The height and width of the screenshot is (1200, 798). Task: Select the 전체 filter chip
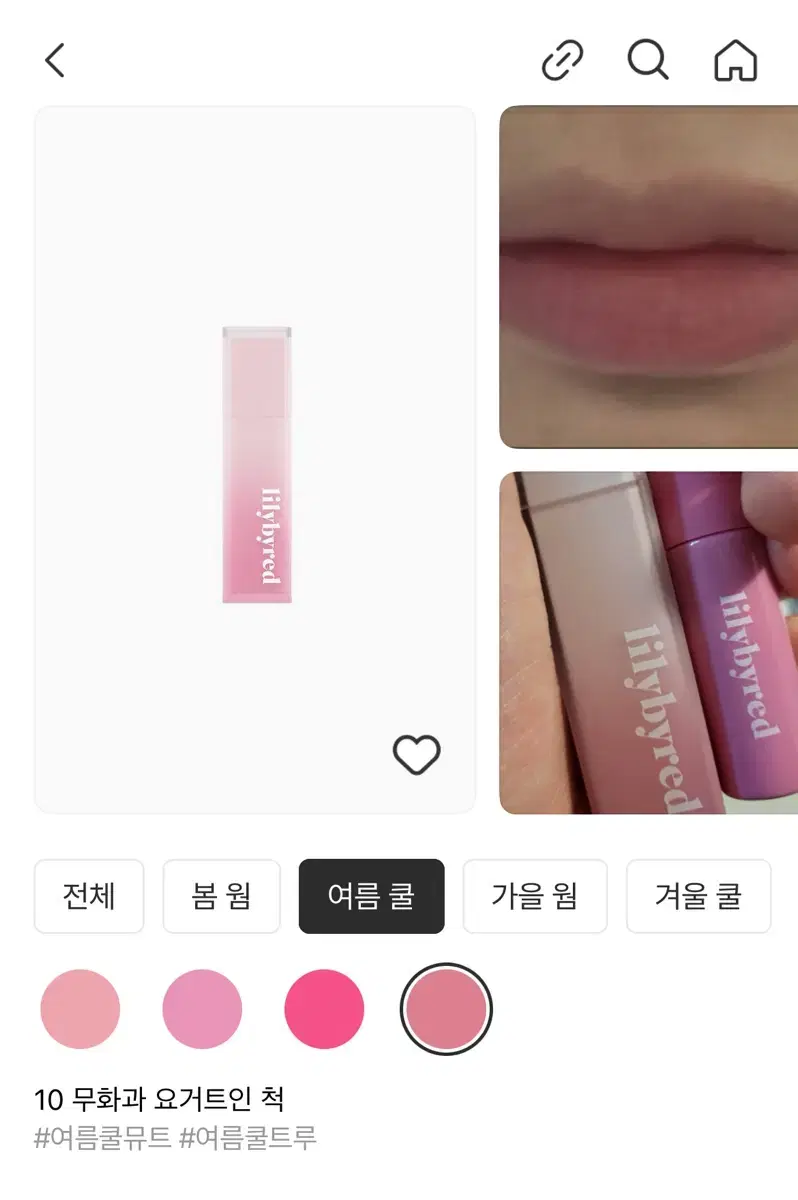point(89,896)
